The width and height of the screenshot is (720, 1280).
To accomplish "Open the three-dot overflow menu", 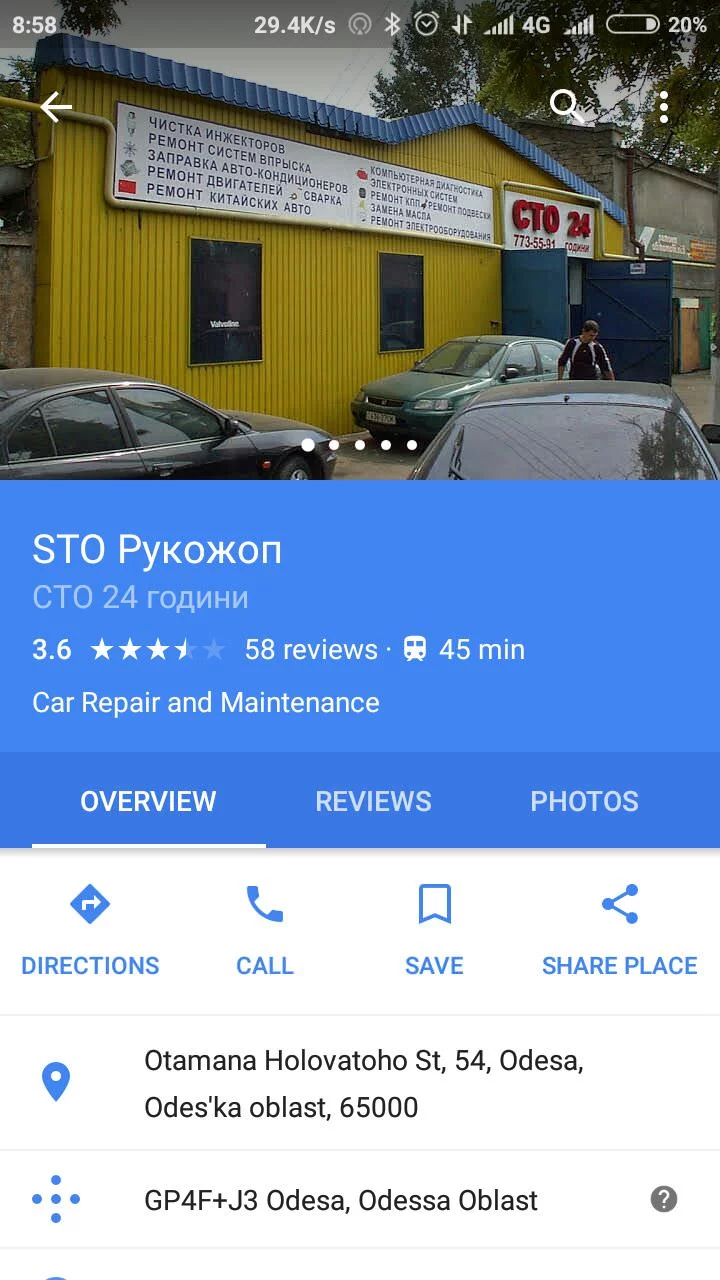I will pyautogui.click(x=663, y=106).
